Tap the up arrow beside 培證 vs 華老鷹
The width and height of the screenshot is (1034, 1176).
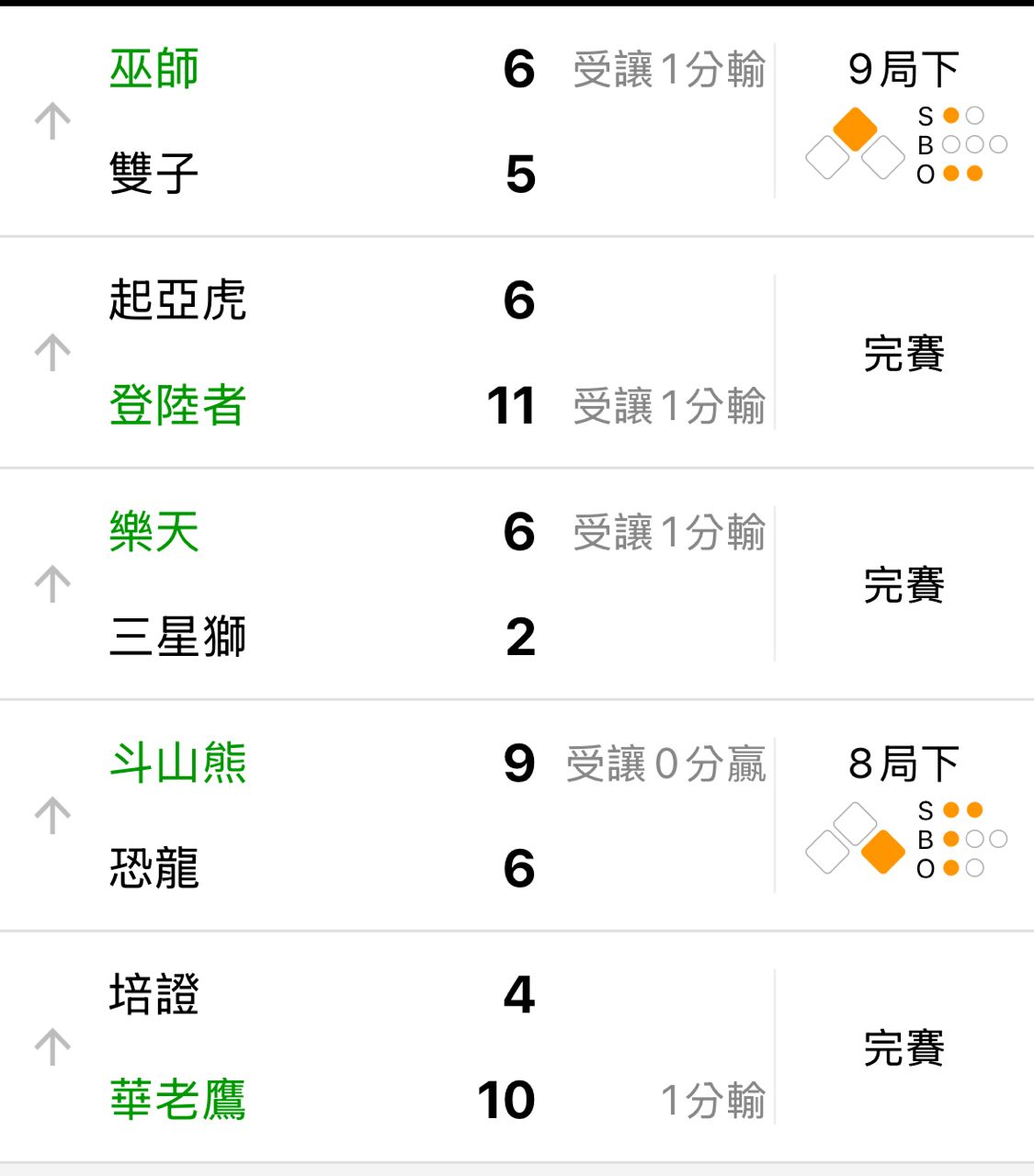coord(52,1047)
